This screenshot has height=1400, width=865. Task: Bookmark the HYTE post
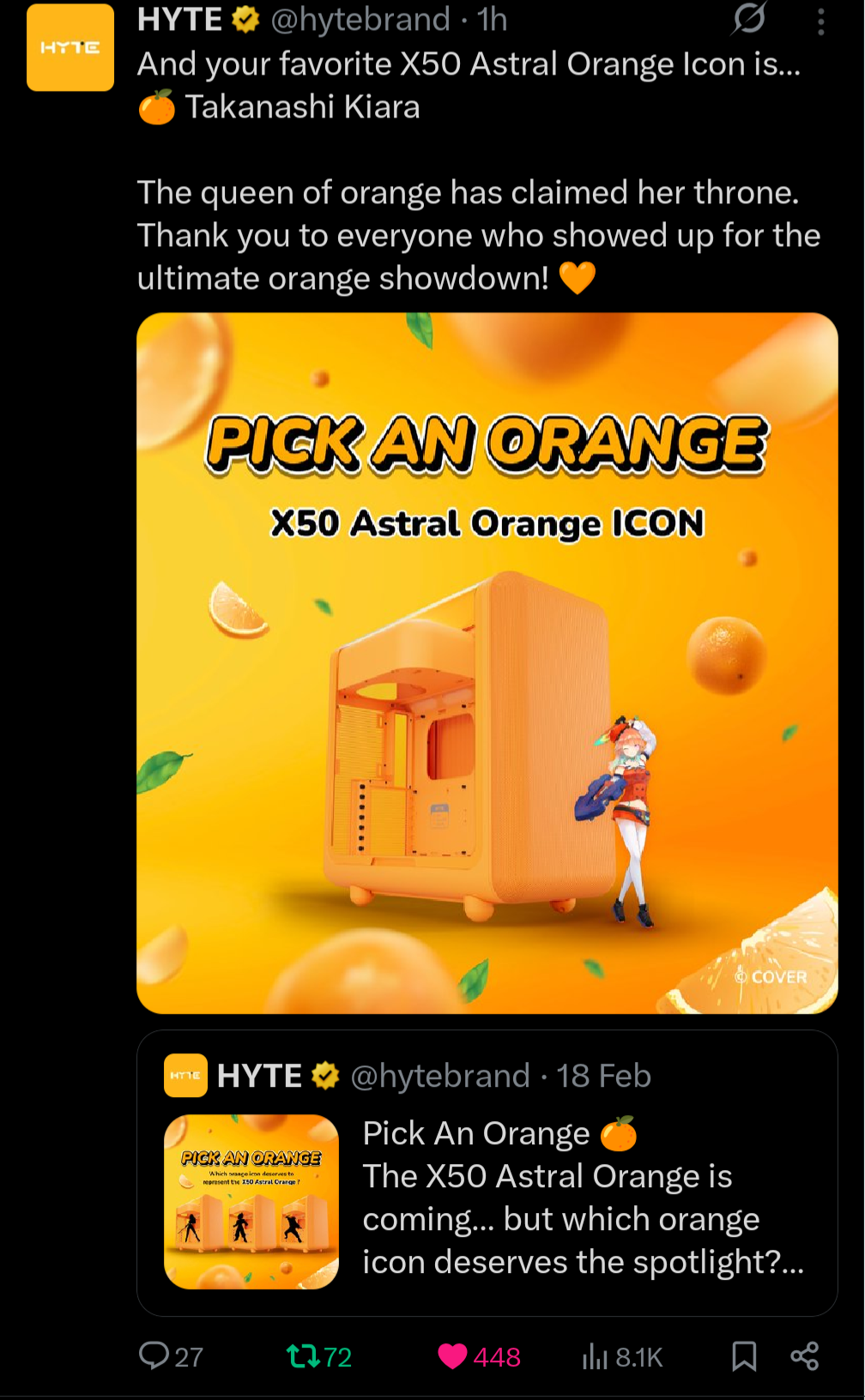pos(744,1356)
